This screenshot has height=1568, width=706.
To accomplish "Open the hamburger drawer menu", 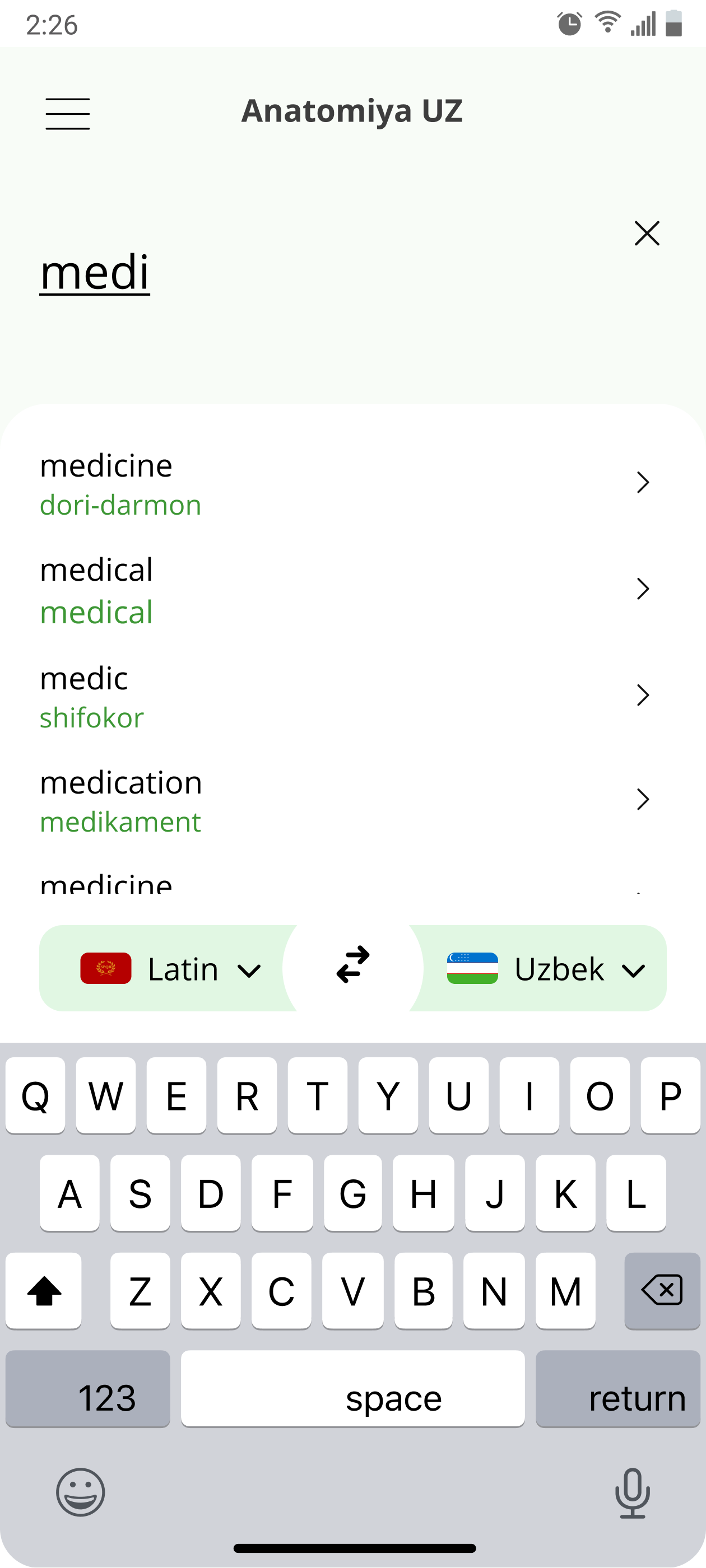I will tap(68, 113).
